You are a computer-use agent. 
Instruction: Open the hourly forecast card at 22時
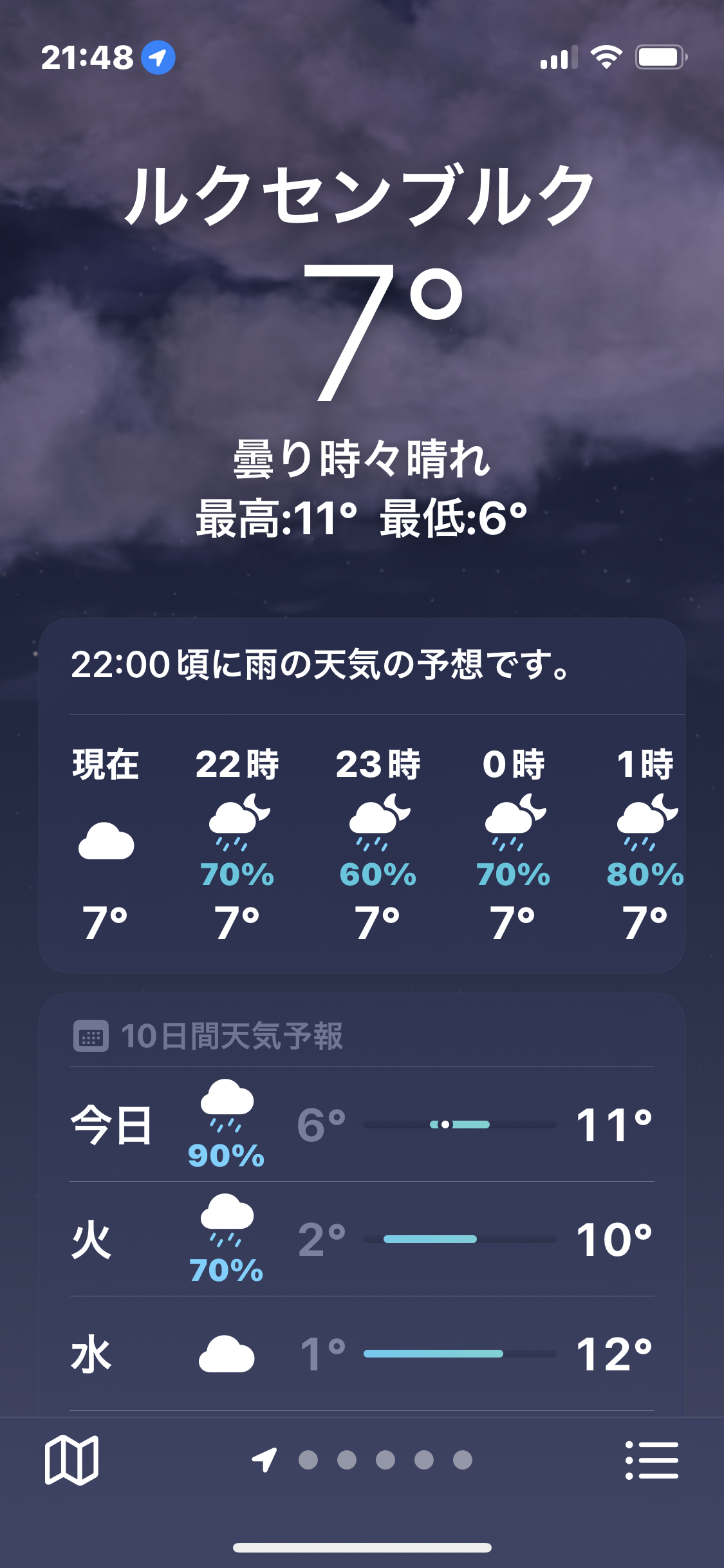pos(237,844)
